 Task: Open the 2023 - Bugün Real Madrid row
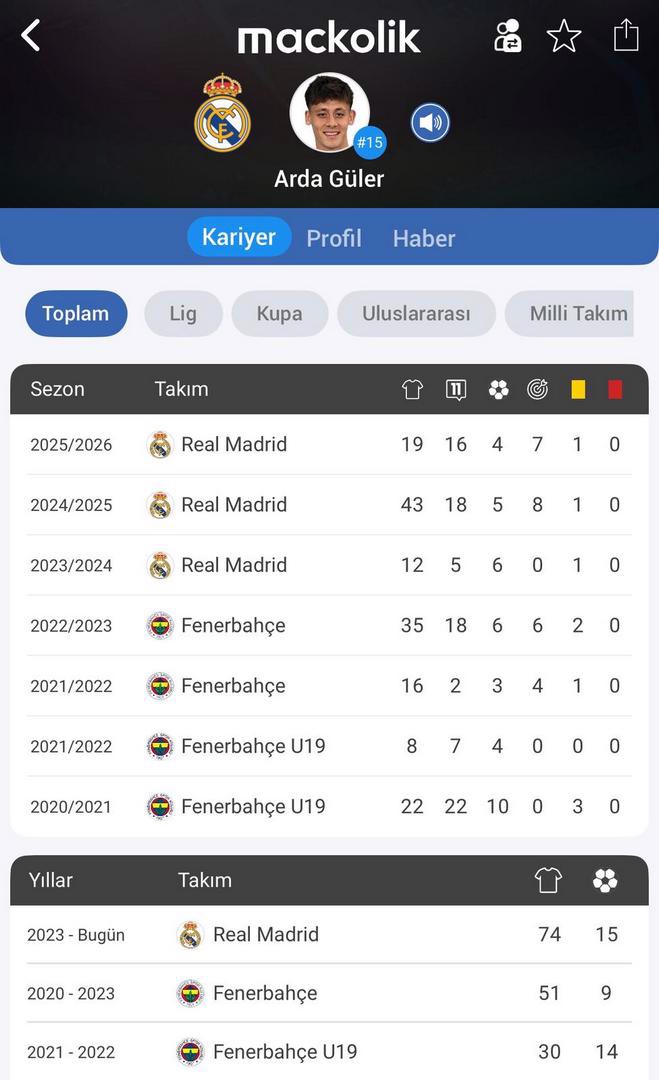click(x=329, y=935)
